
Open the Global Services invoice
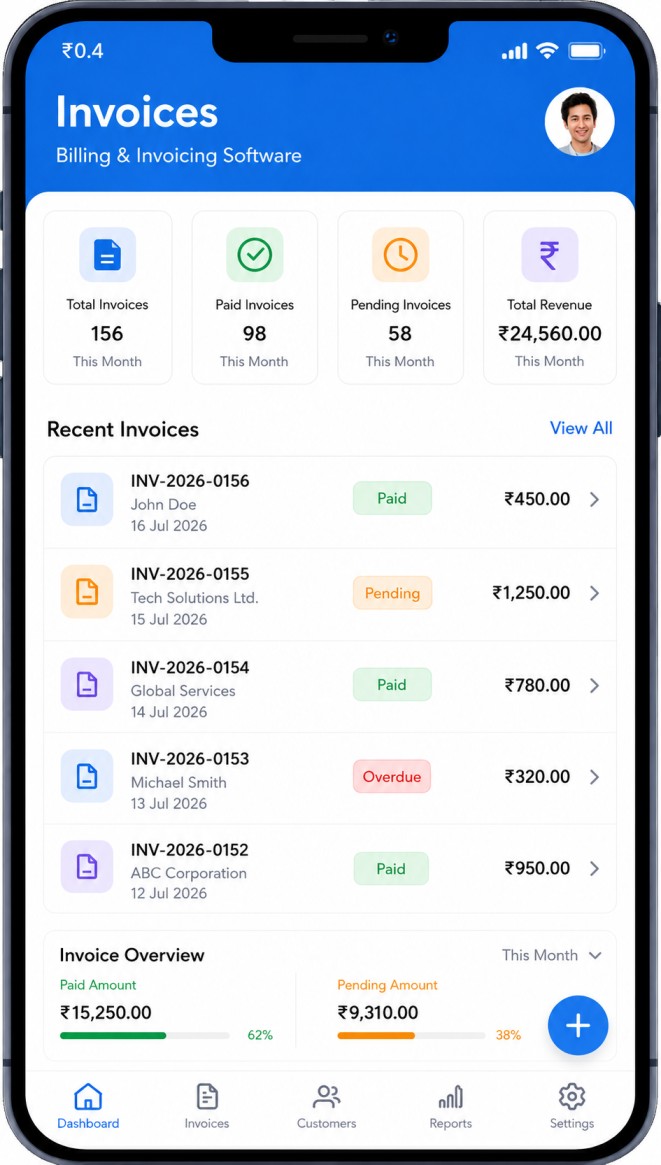pyautogui.click(x=330, y=687)
